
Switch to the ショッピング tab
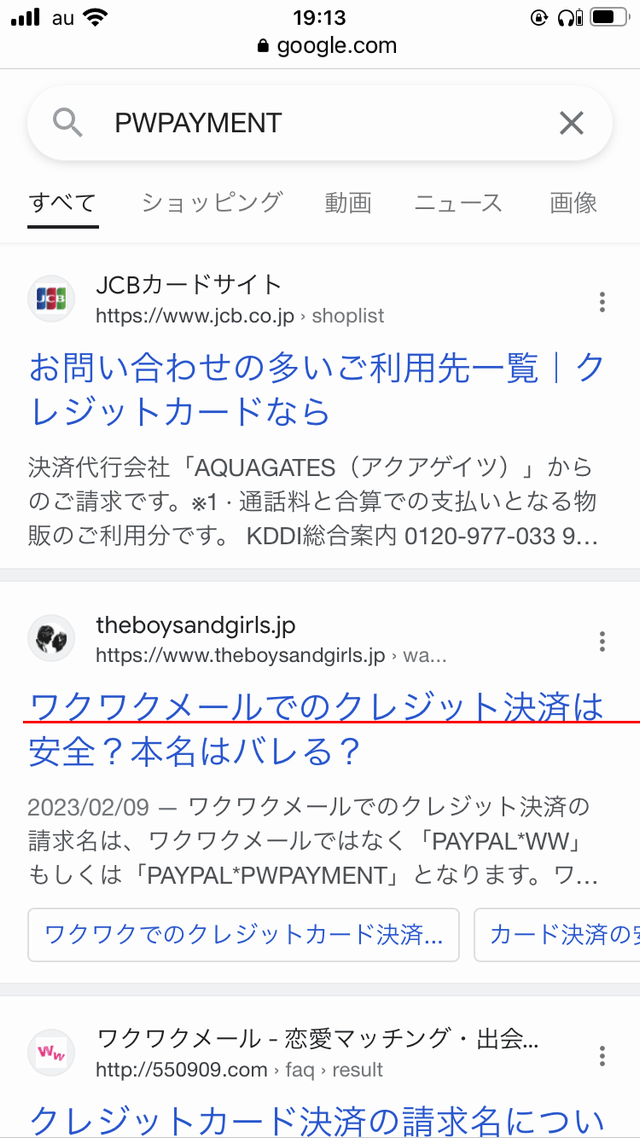tap(211, 203)
